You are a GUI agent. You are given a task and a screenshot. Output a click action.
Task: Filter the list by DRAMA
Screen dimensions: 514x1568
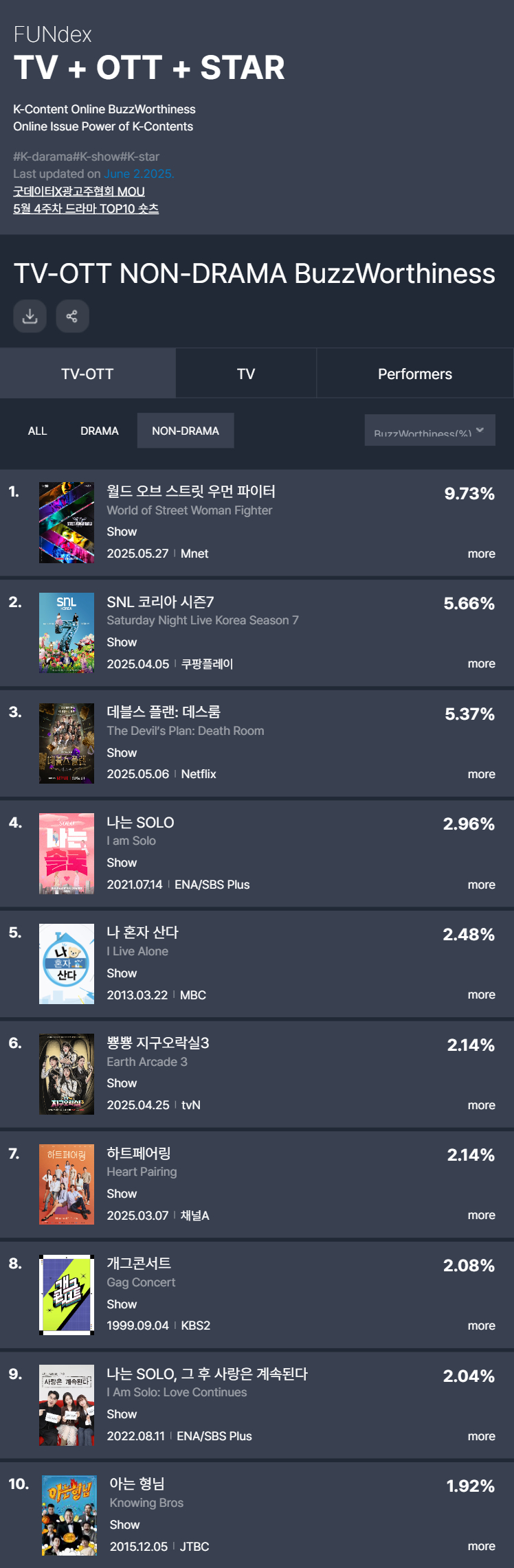click(x=99, y=431)
